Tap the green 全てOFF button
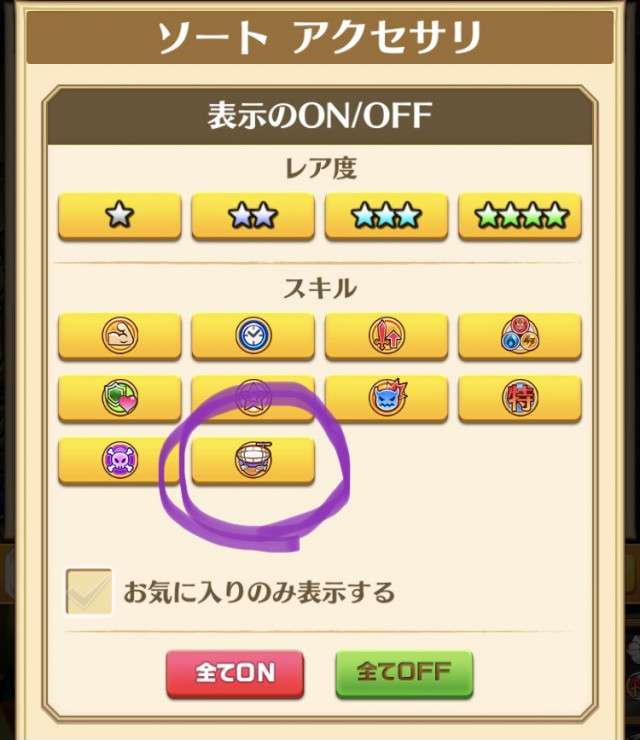 (x=403, y=672)
